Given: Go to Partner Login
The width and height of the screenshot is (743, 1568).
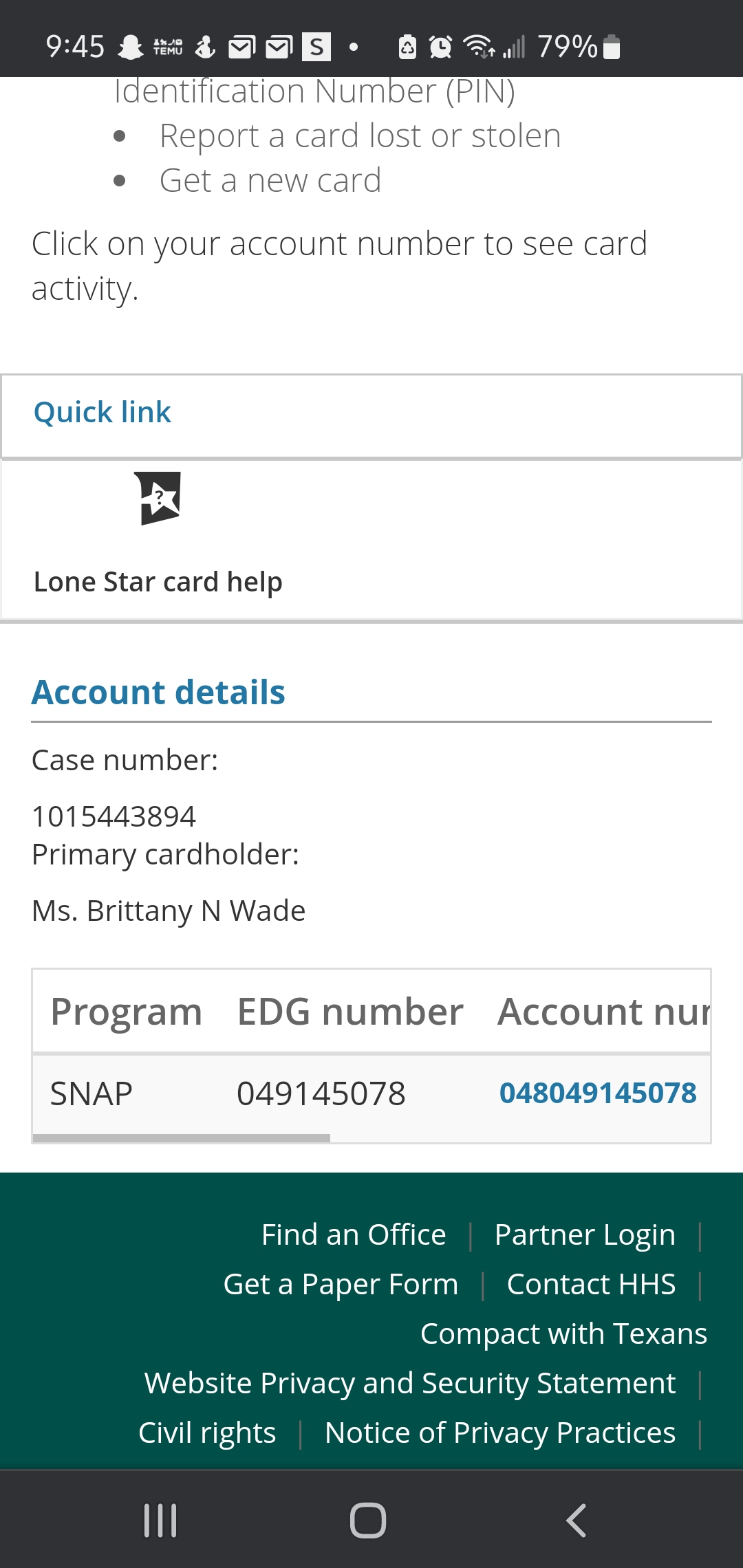Looking at the screenshot, I should click(x=585, y=1235).
